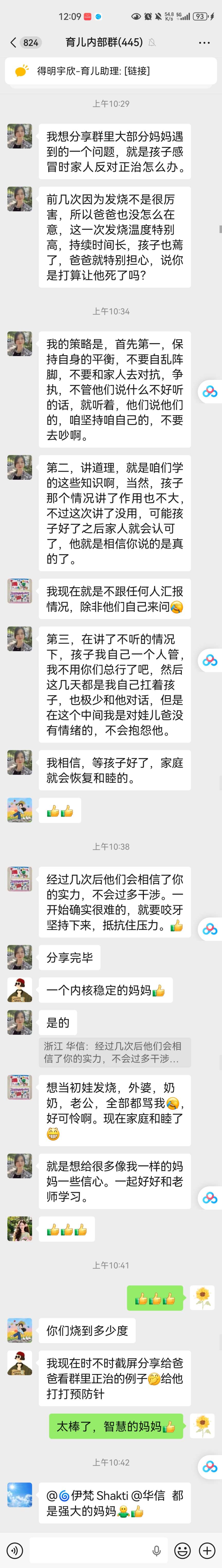This screenshot has height=1568, width=222.
Task: Open the group chat overflow menu
Action: click(204, 43)
